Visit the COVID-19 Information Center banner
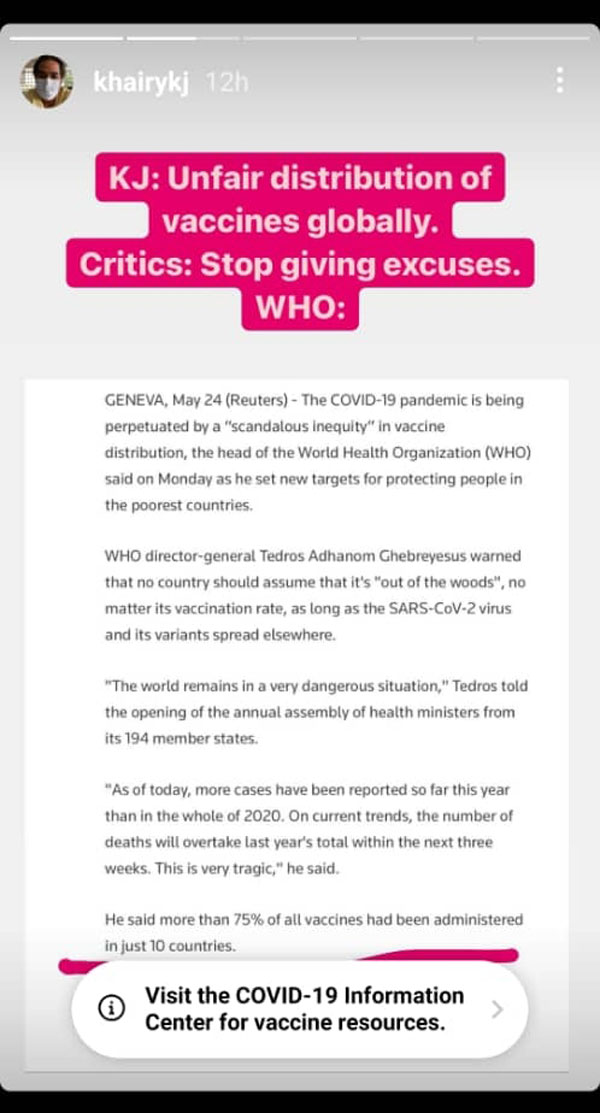This screenshot has width=600, height=1113. click(x=300, y=1009)
